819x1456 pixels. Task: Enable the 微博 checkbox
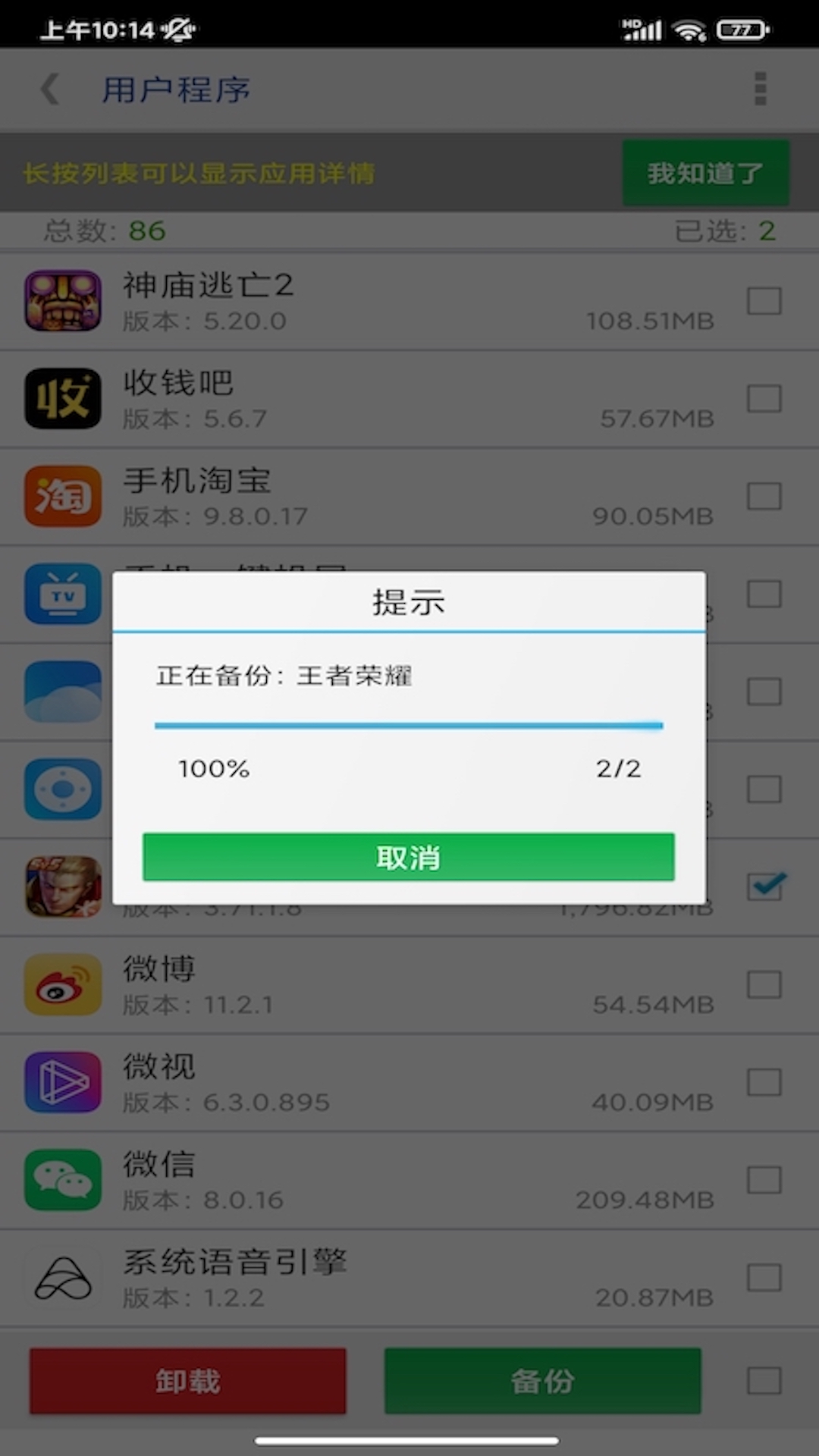[x=764, y=984]
